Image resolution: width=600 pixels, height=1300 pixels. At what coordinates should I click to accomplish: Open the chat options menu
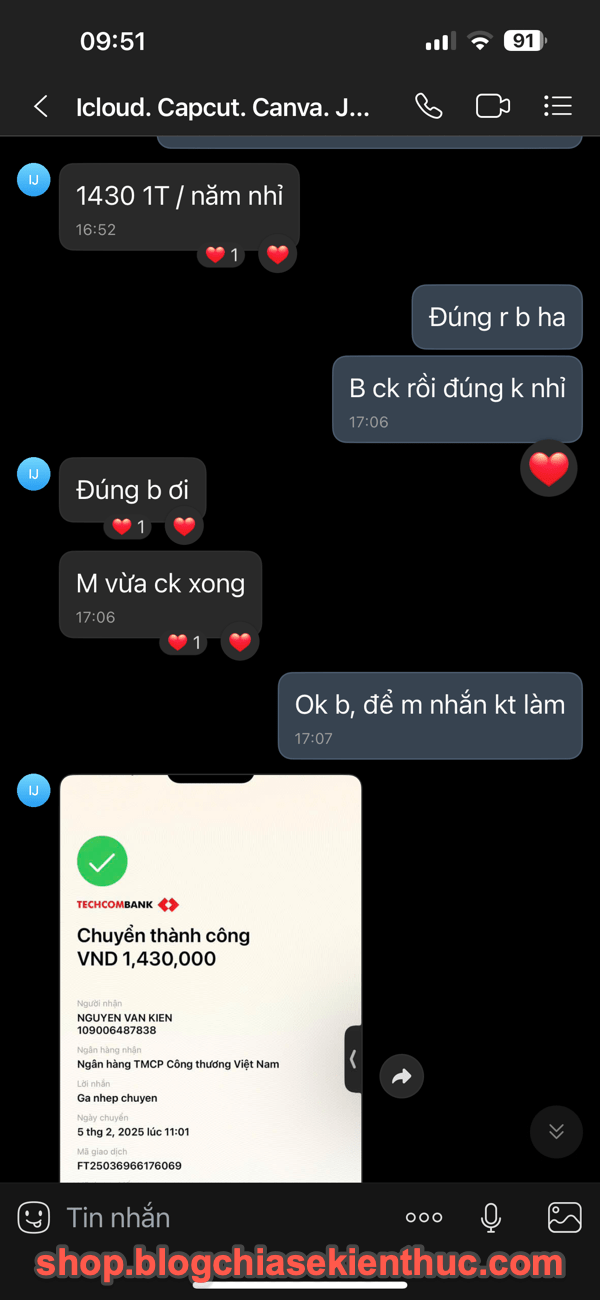pyautogui.click(x=557, y=106)
